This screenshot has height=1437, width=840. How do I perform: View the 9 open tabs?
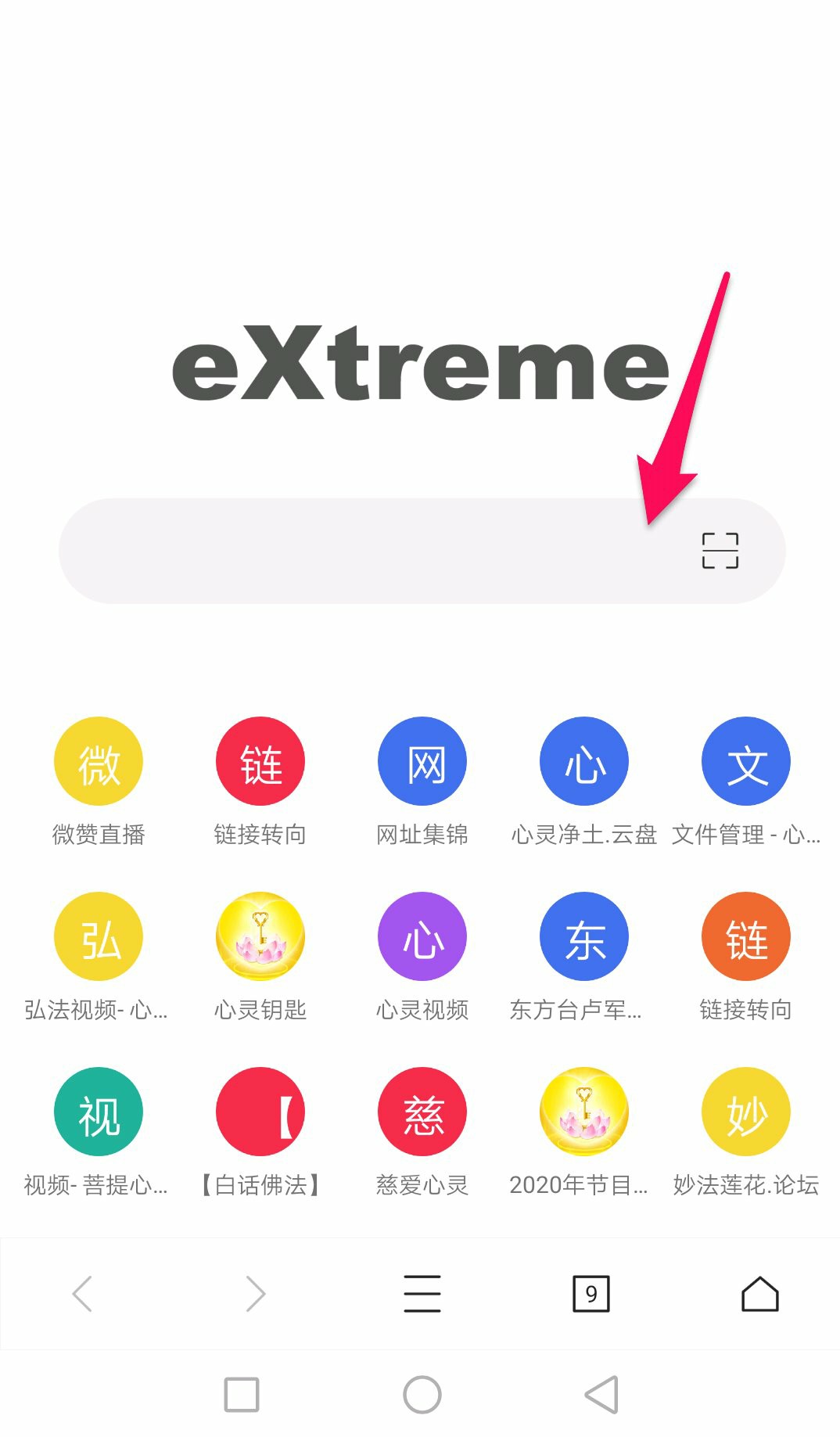pos(591,1294)
